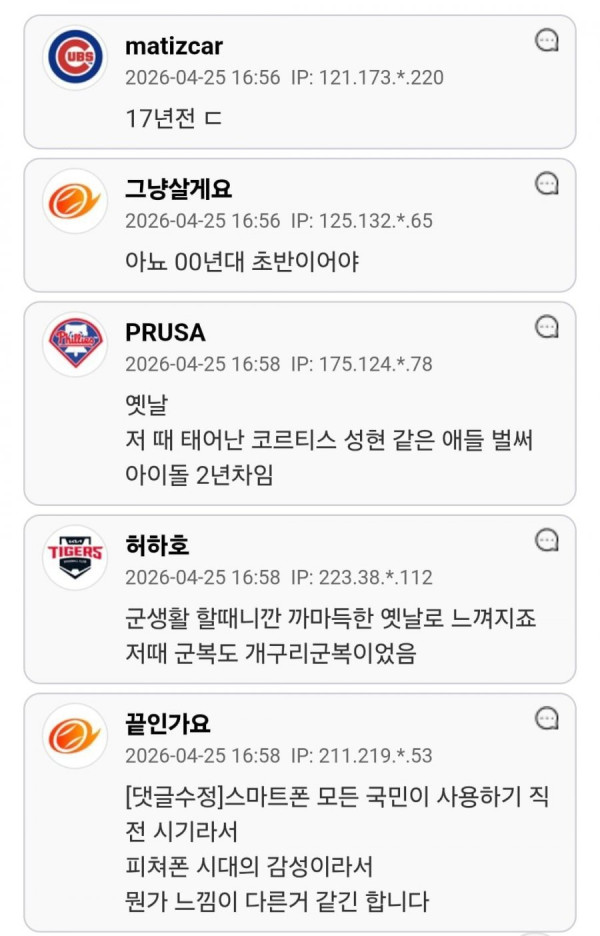Open matizcar's profile from the username
This screenshot has width=600, height=936.
174,46
